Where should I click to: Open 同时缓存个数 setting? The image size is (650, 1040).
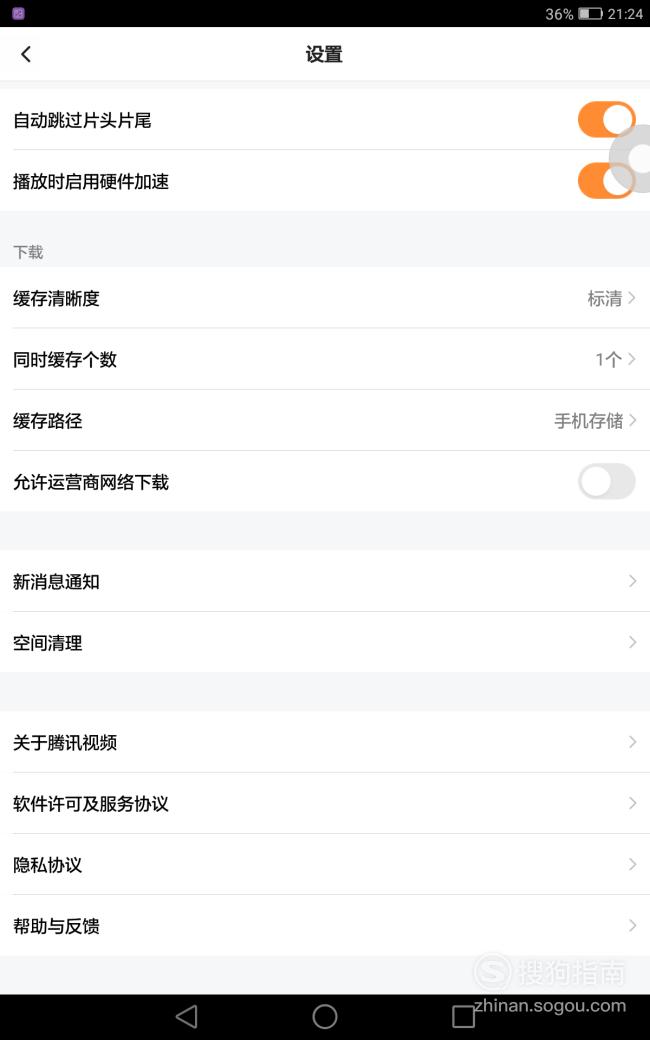coord(325,359)
